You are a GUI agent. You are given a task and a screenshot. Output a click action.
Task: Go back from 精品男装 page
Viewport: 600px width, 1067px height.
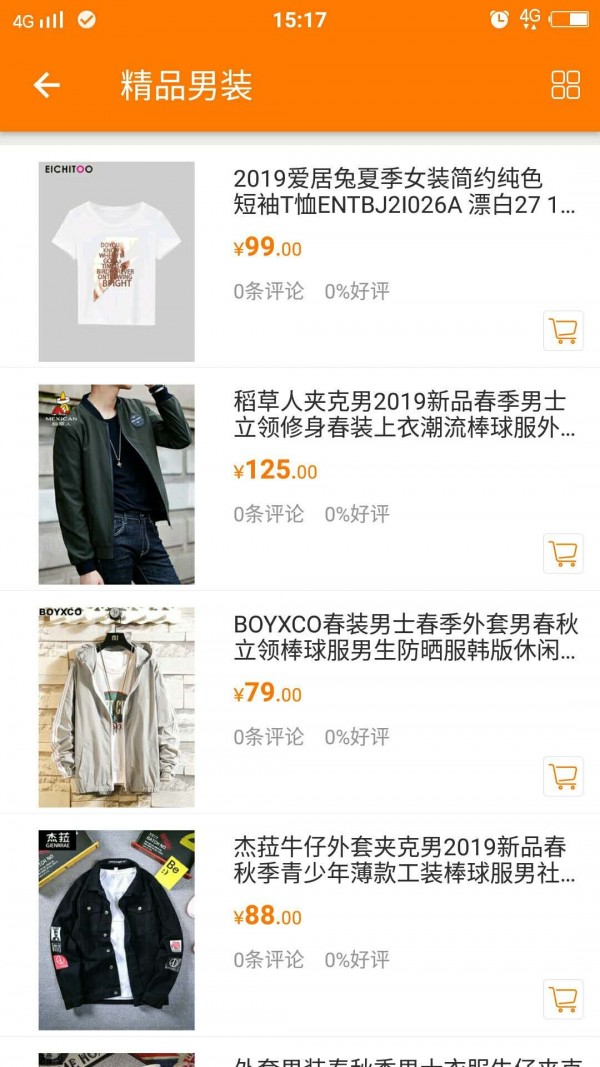click(x=46, y=86)
